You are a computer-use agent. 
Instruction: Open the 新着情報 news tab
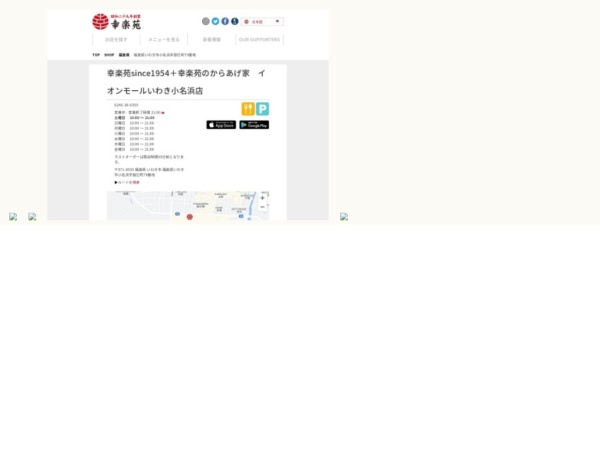pyautogui.click(x=212, y=39)
